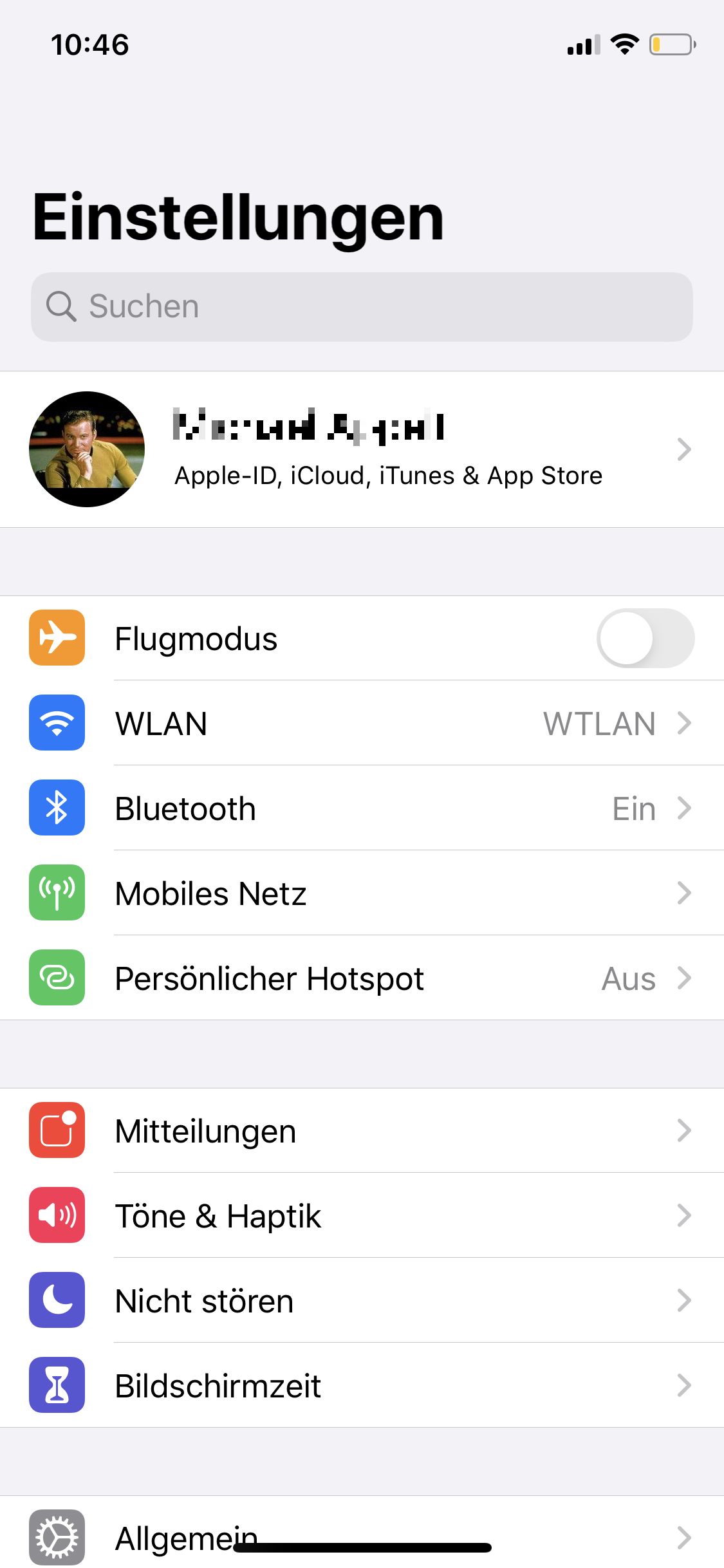724x1568 pixels.
Task: Open WLAN settings
Action: pos(362,723)
